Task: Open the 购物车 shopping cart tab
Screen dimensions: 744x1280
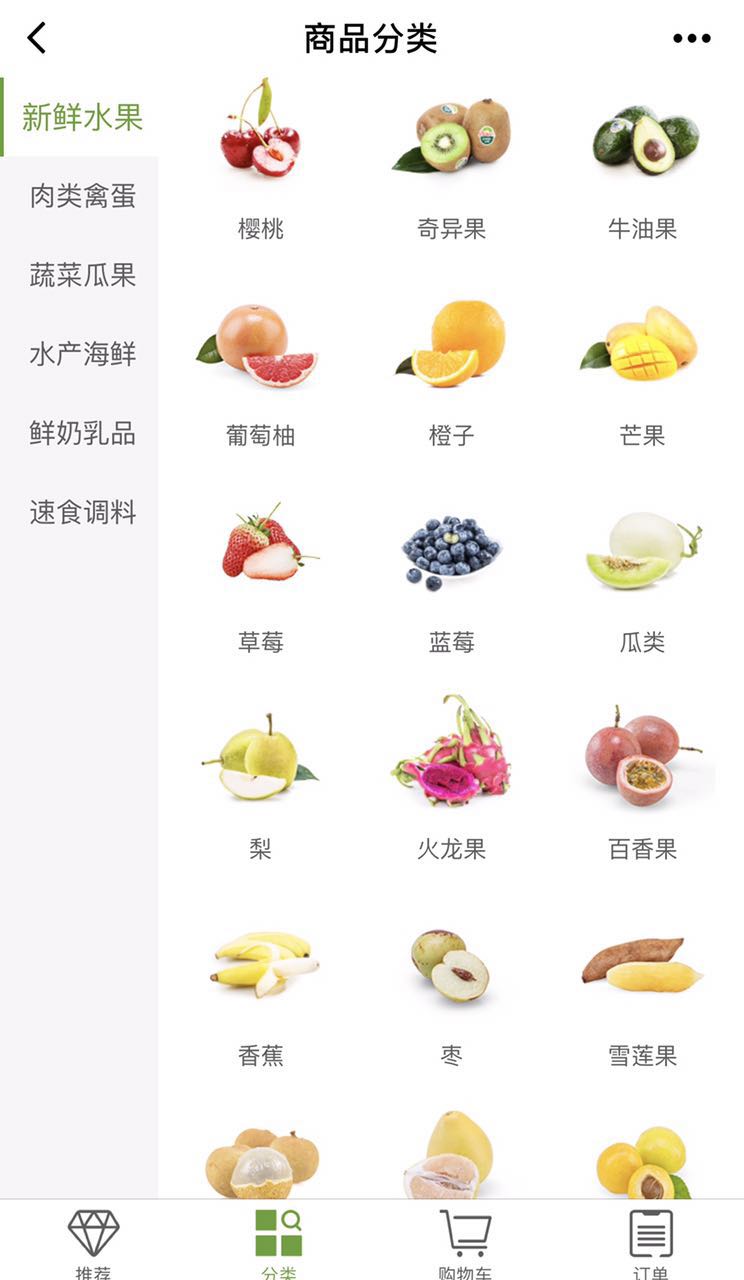Action: (x=465, y=1241)
